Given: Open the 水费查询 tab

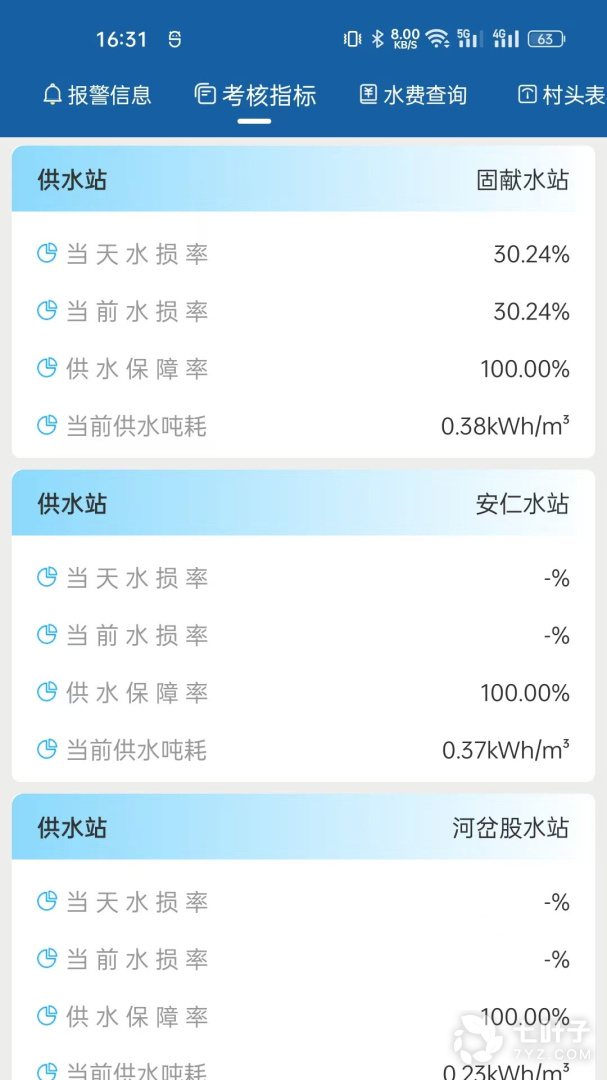Looking at the screenshot, I should click(x=413, y=95).
